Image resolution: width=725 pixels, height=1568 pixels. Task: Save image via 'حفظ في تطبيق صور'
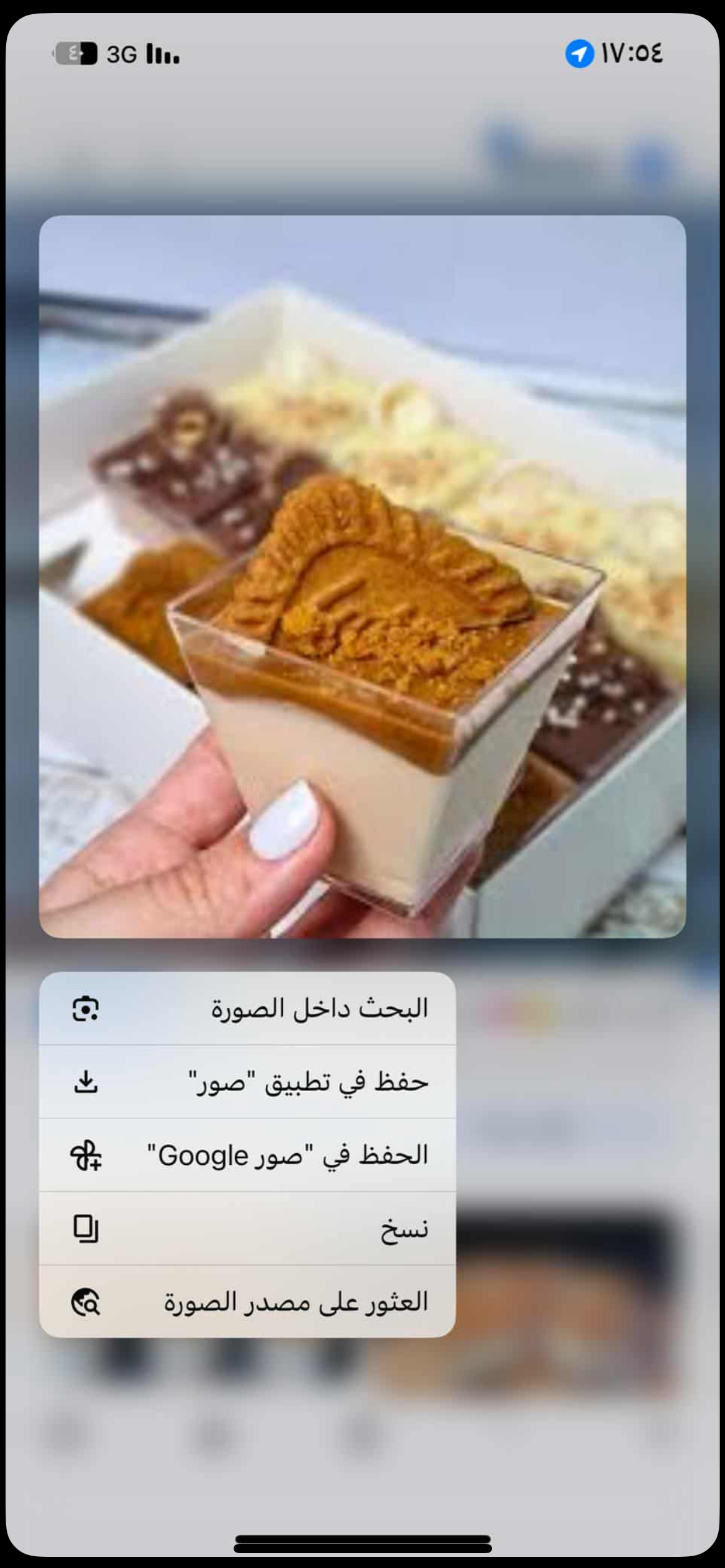pyautogui.click(x=247, y=1081)
